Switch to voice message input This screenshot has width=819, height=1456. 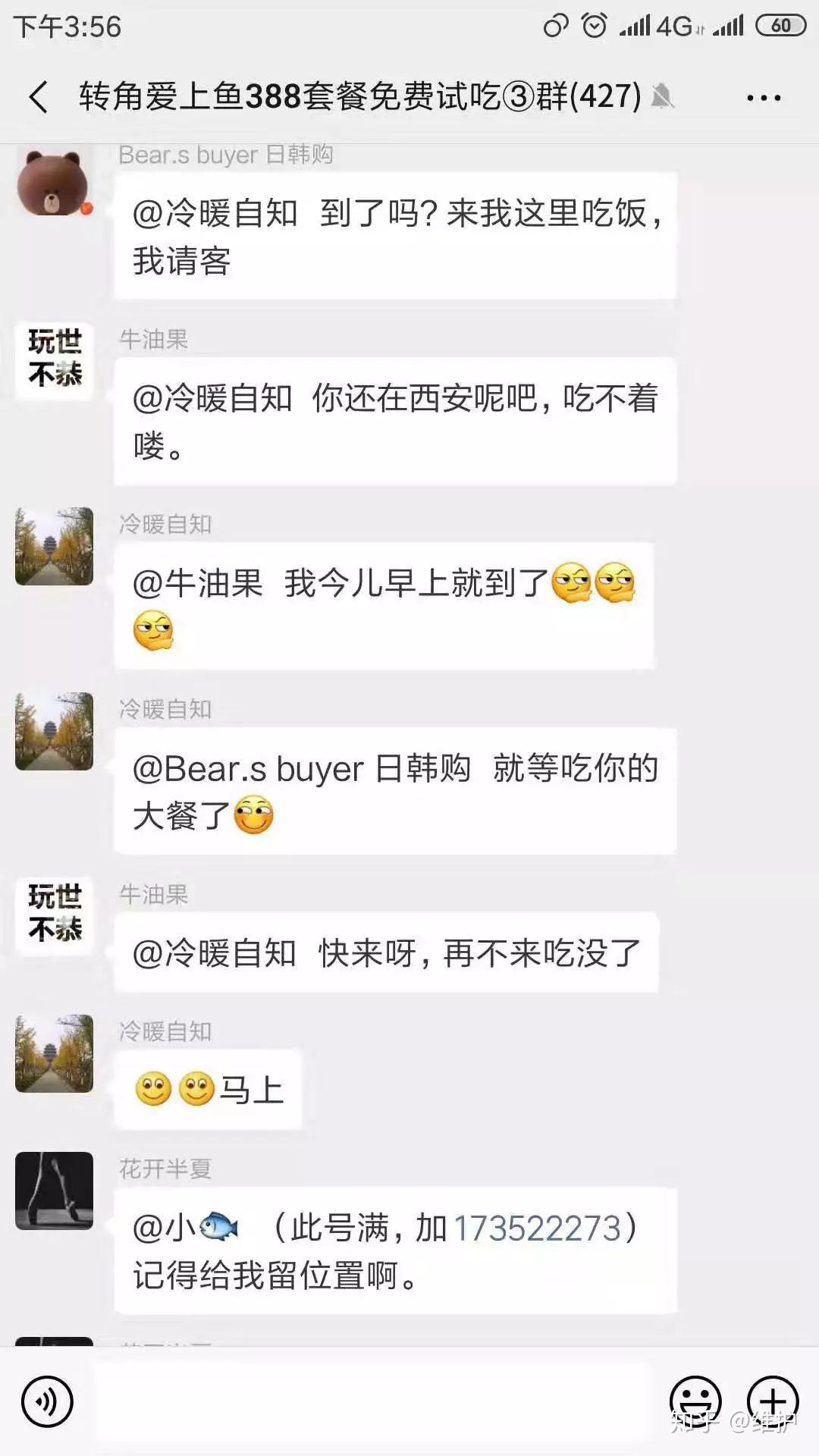click(47, 1401)
